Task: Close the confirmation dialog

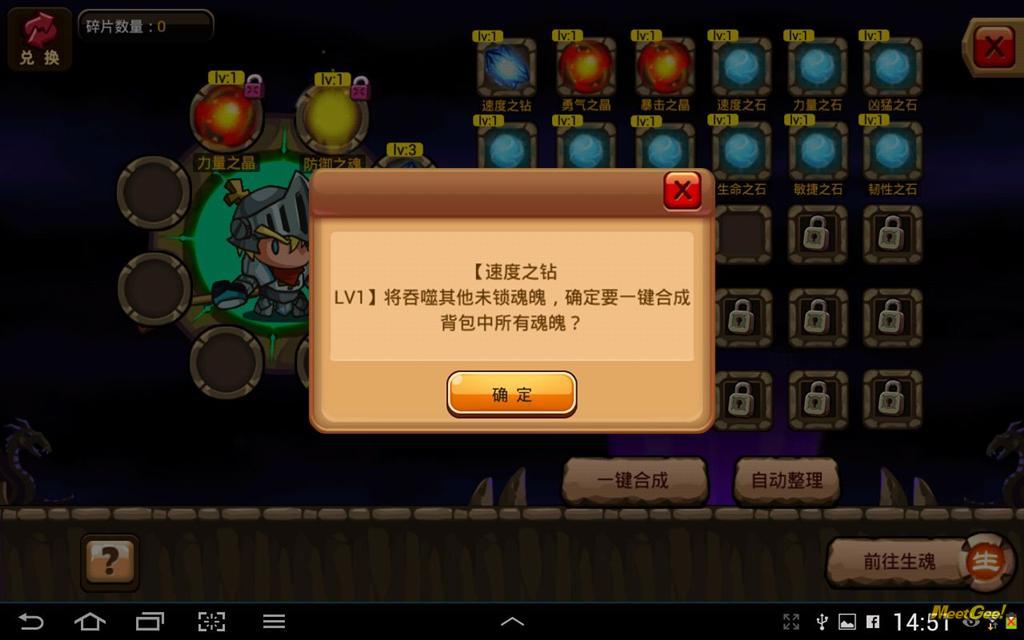Action: coord(682,190)
